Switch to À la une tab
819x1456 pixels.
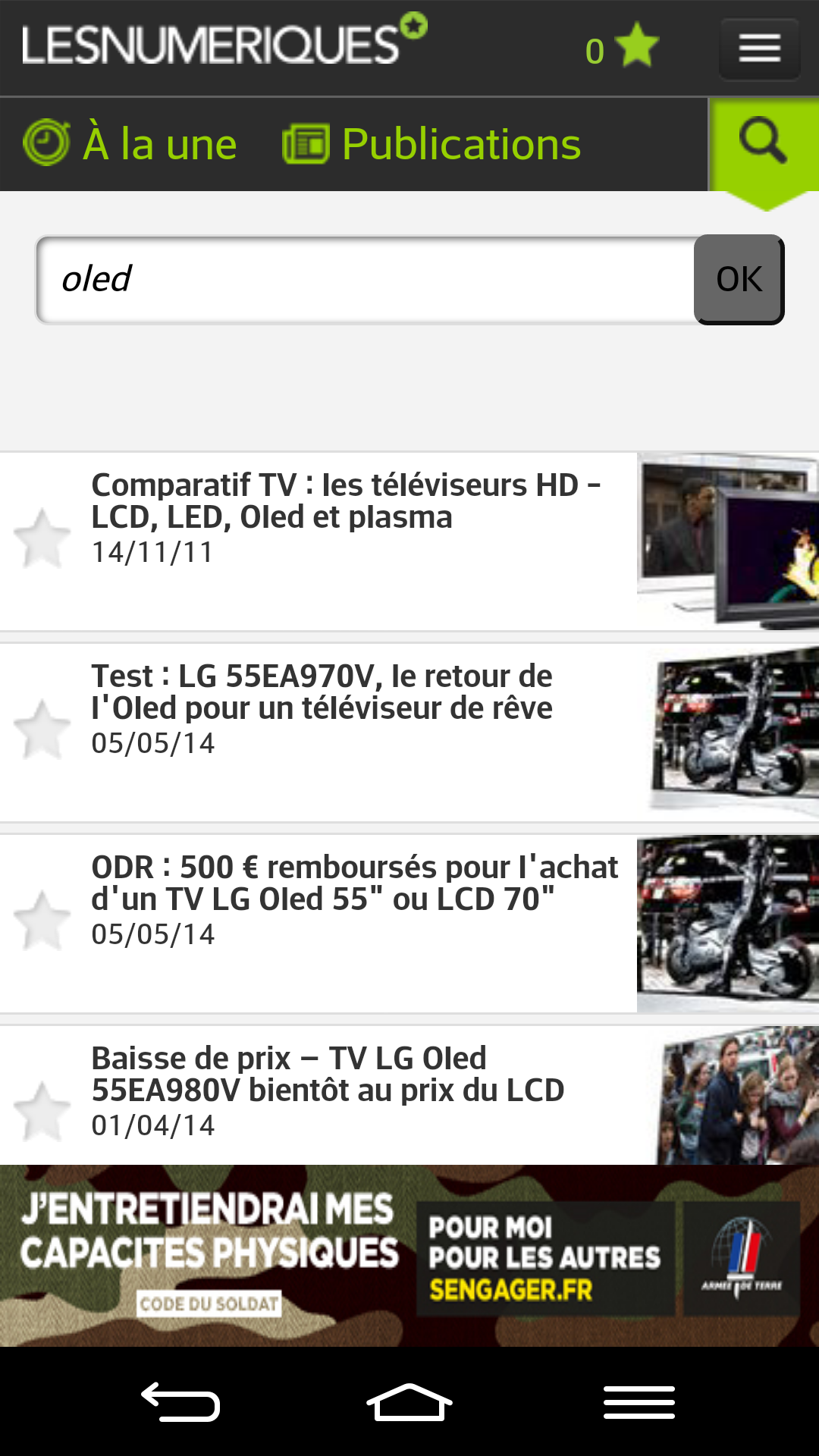click(x=130, y=143)
